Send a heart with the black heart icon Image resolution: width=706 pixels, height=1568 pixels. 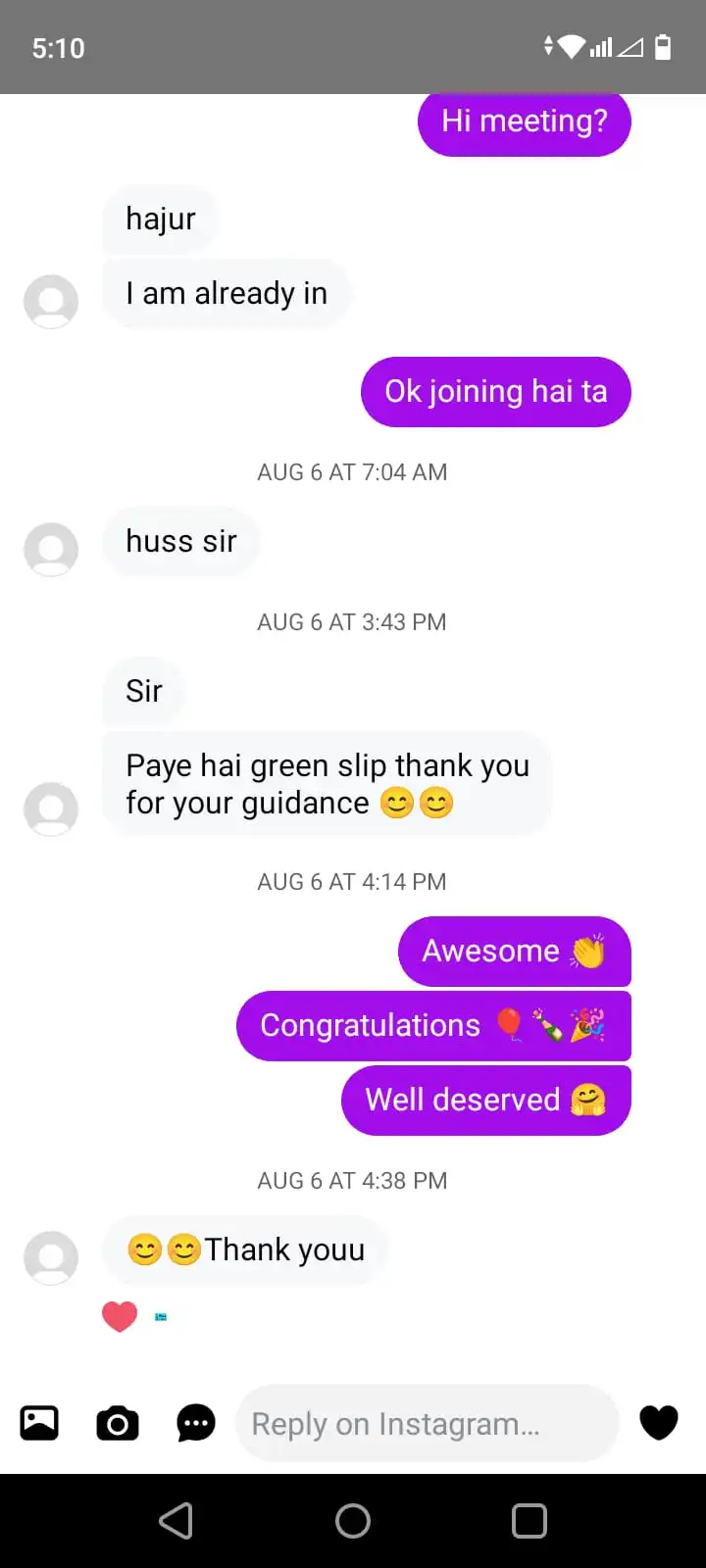tap(658, 1422)
